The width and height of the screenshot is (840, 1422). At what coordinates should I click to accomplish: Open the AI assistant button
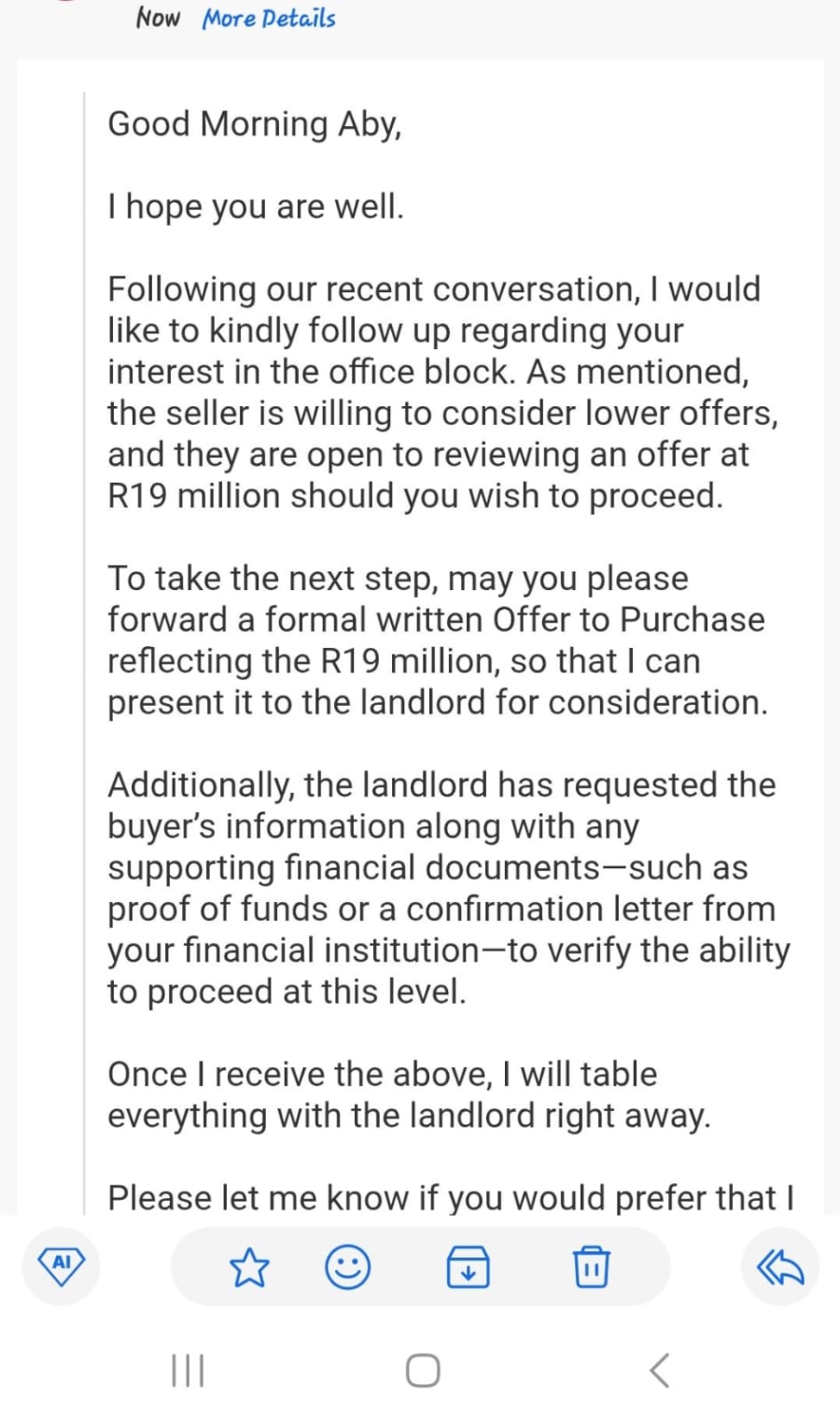(x=62, y=1266)
